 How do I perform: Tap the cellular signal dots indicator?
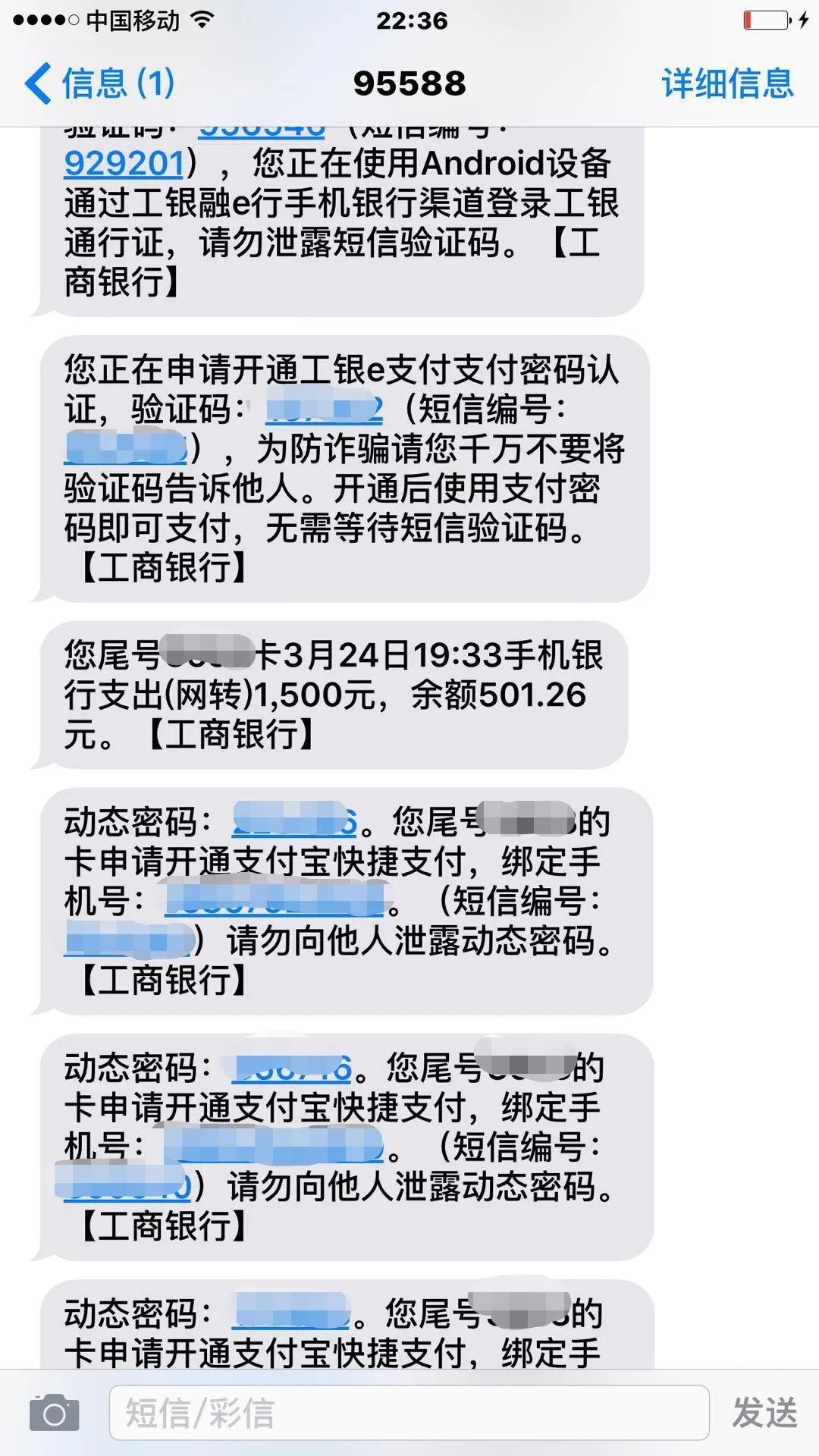(45, 22)
